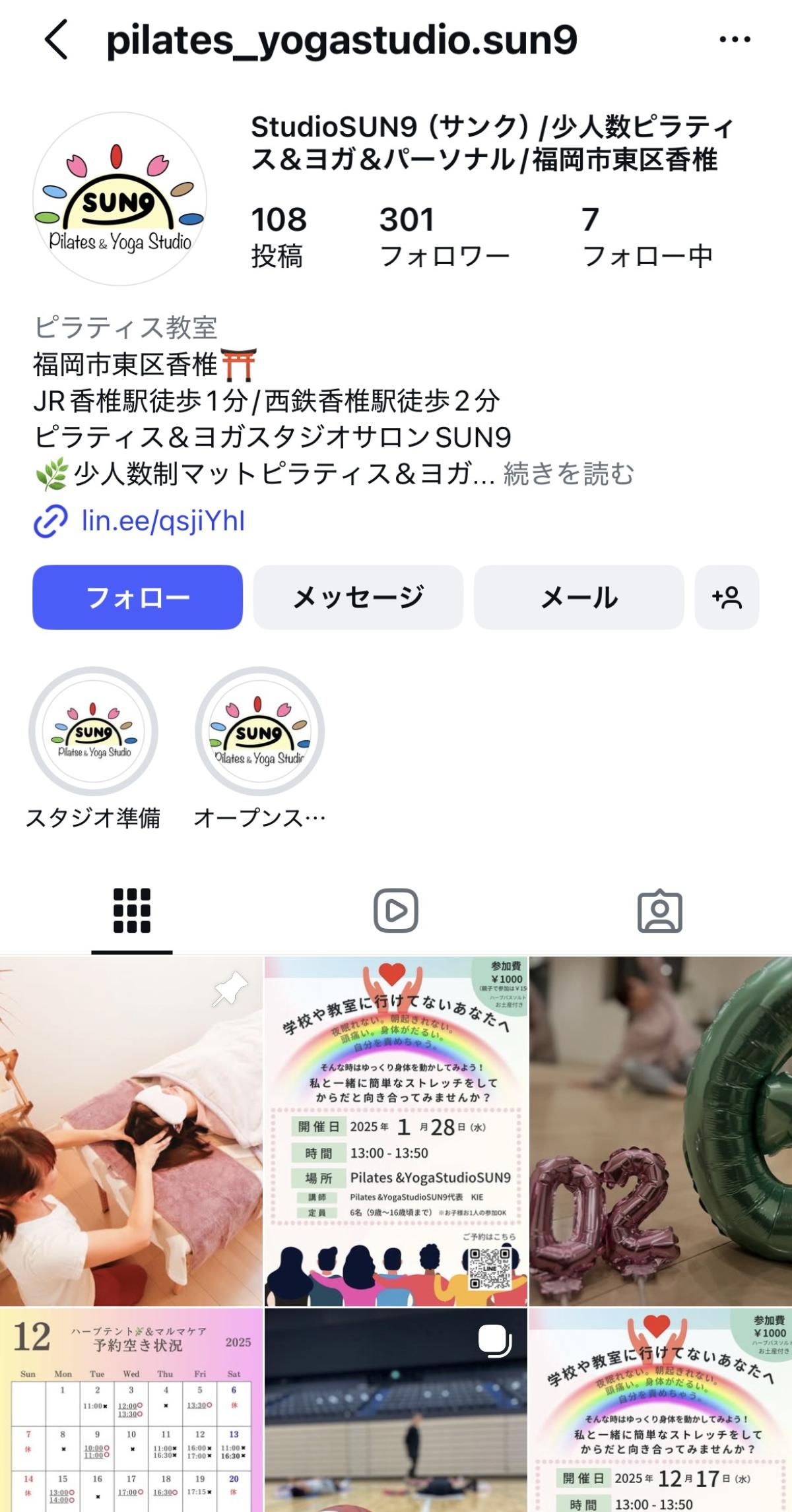The width and height of the screenshot is (792, 1512).
Task: Switch to the tagged photos tab
Action: pos(659,911)
